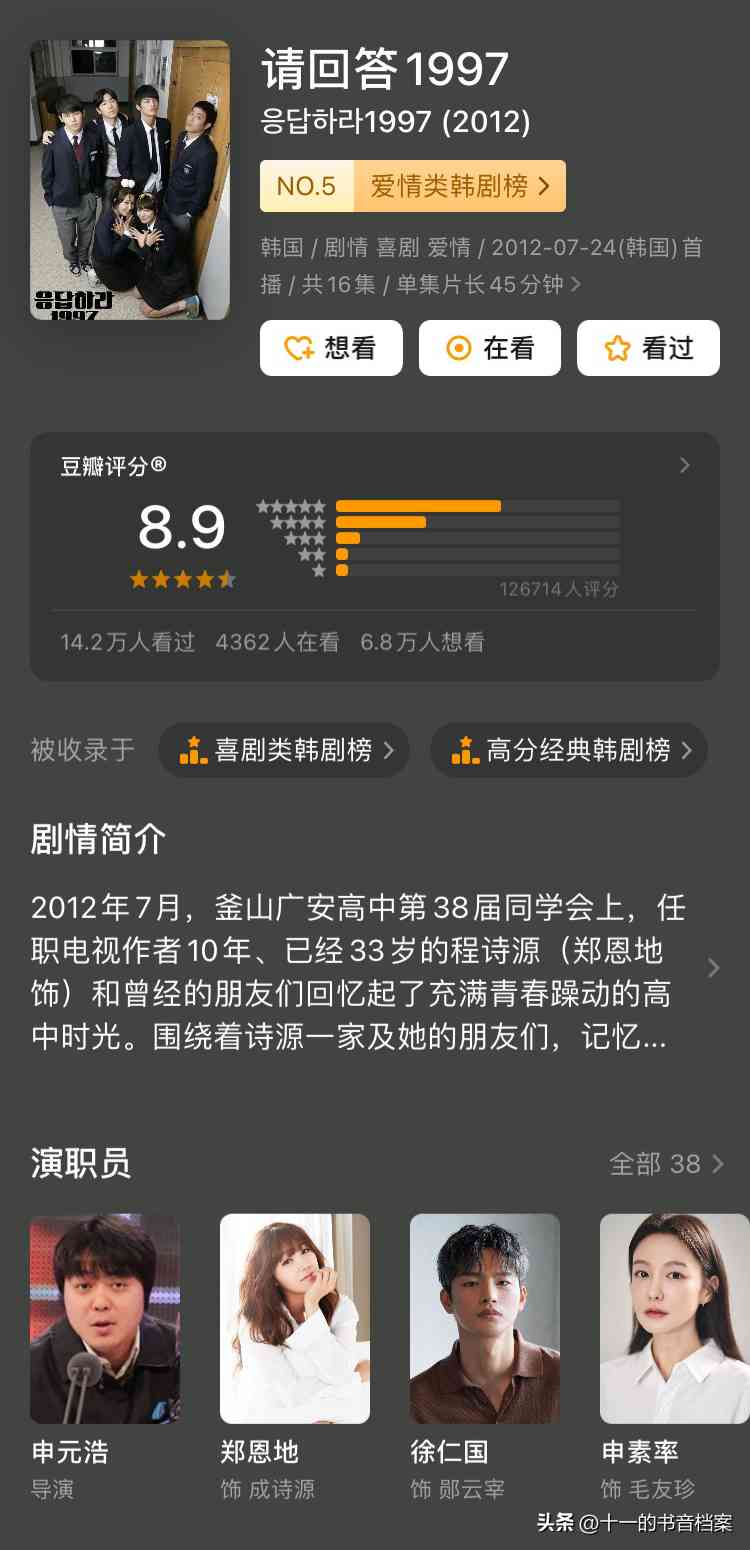This screenshot has width=750, height=1550.
Task: Click the longest rating distribution bar
Action: [x=420, y=506]
